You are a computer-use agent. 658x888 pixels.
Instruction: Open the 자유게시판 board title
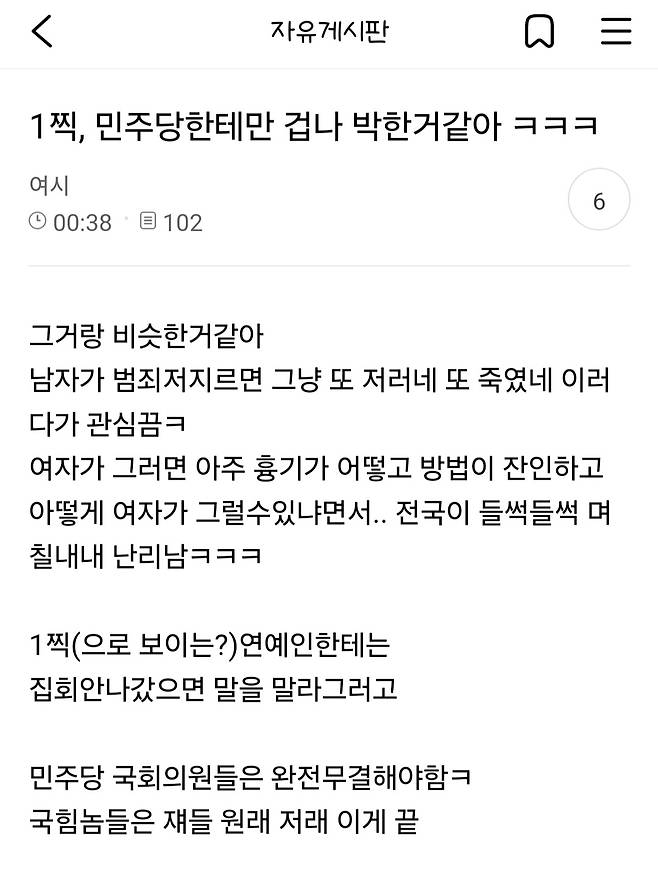coord(328,32)
